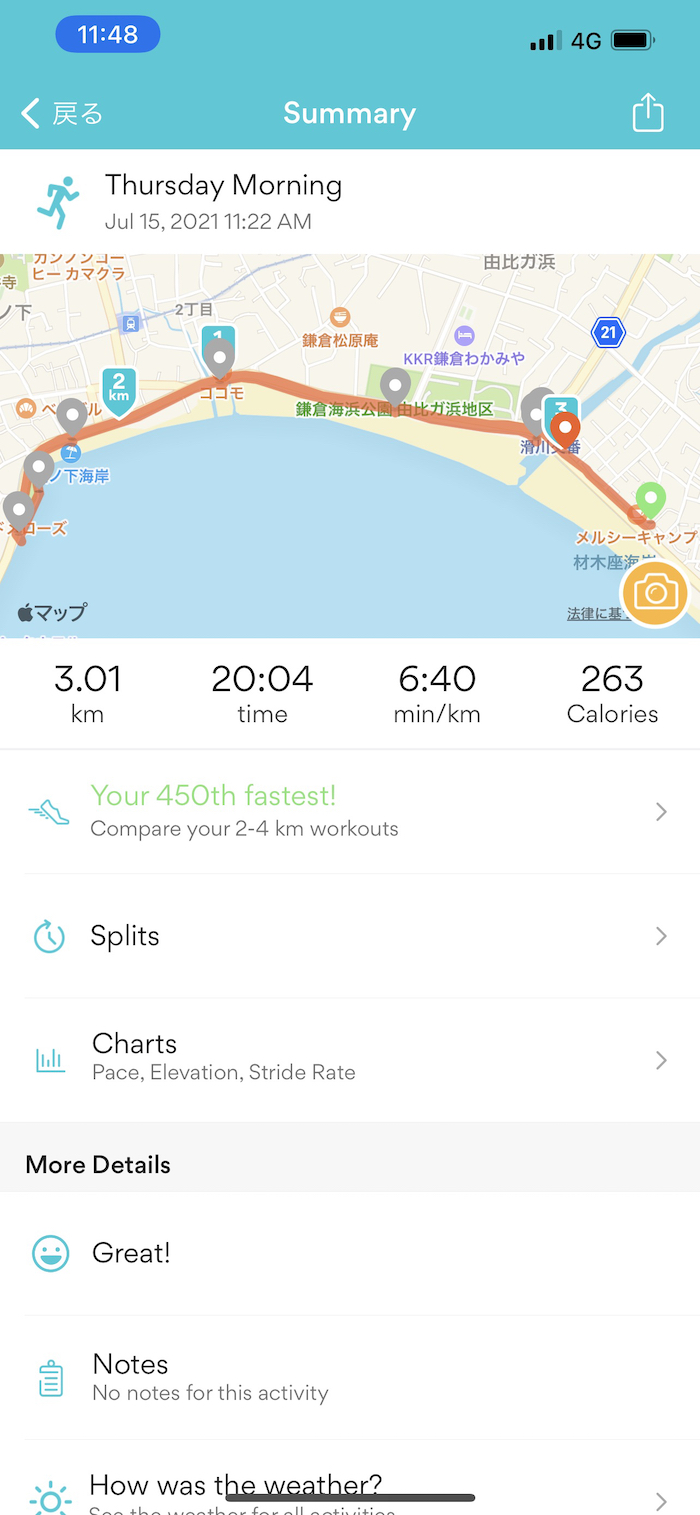
Task: Compare your 2-4 km workouts
Action: pyautogui.click(x=349, y=811)
